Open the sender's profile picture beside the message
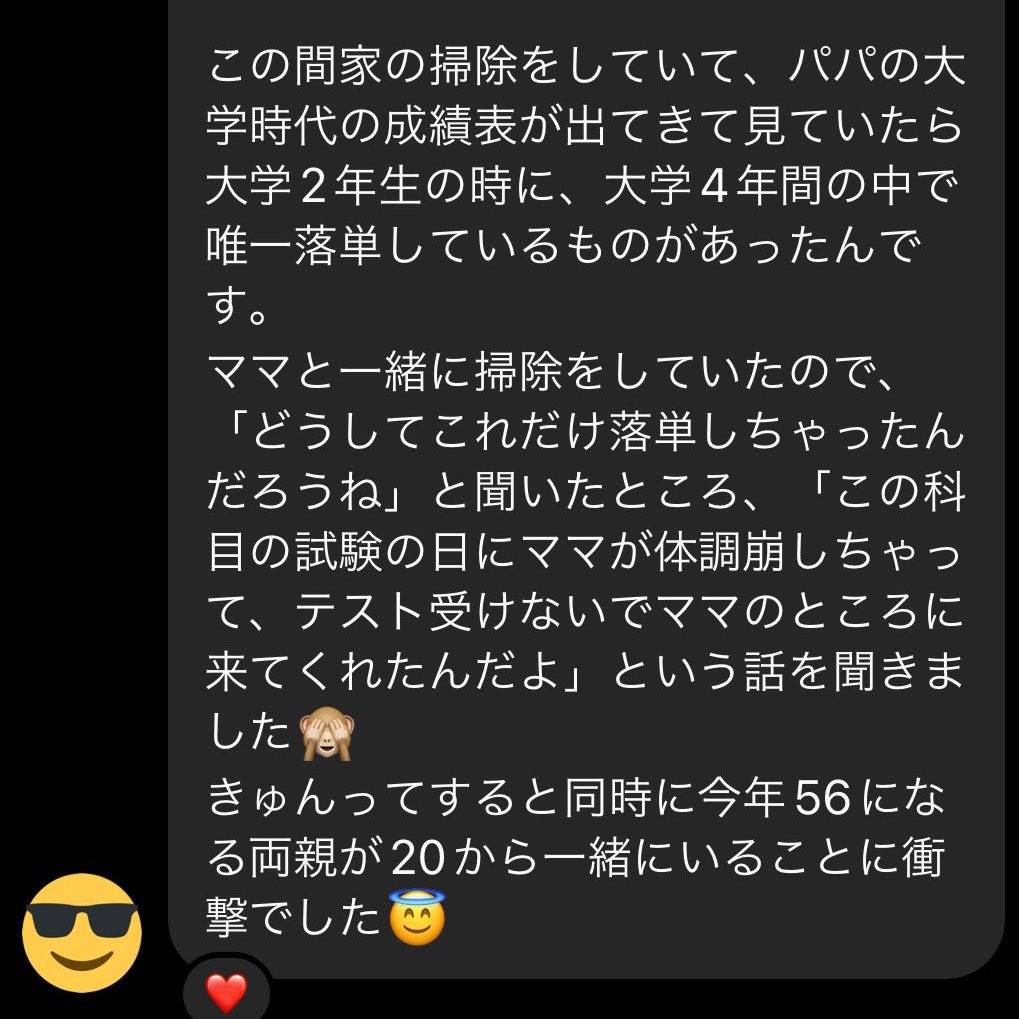Viewport: 1019px width, 1019px height. point(81,932)
